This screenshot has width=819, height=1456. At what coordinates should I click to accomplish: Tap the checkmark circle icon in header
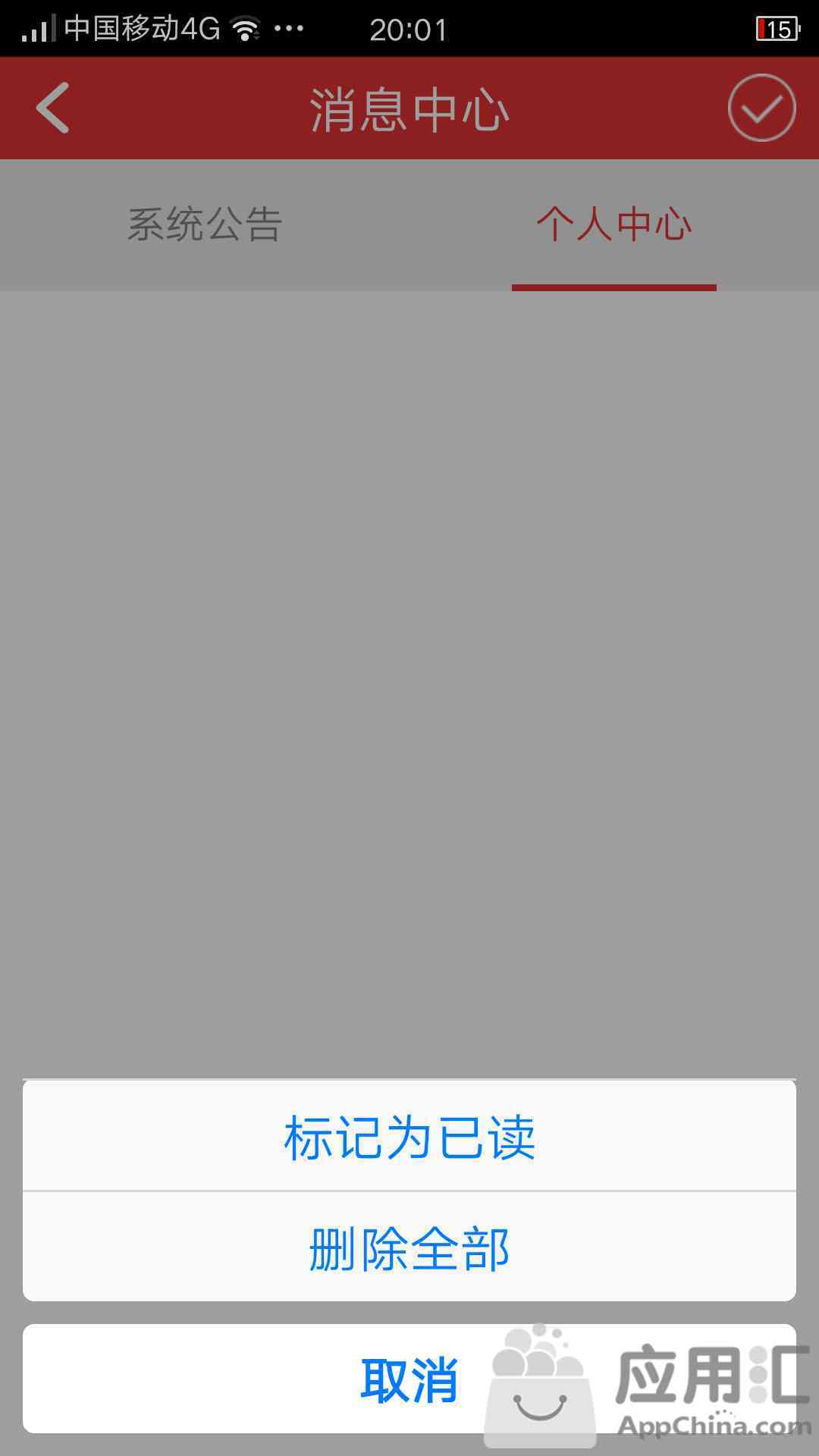pyautogui.click(x=761, y=108)
